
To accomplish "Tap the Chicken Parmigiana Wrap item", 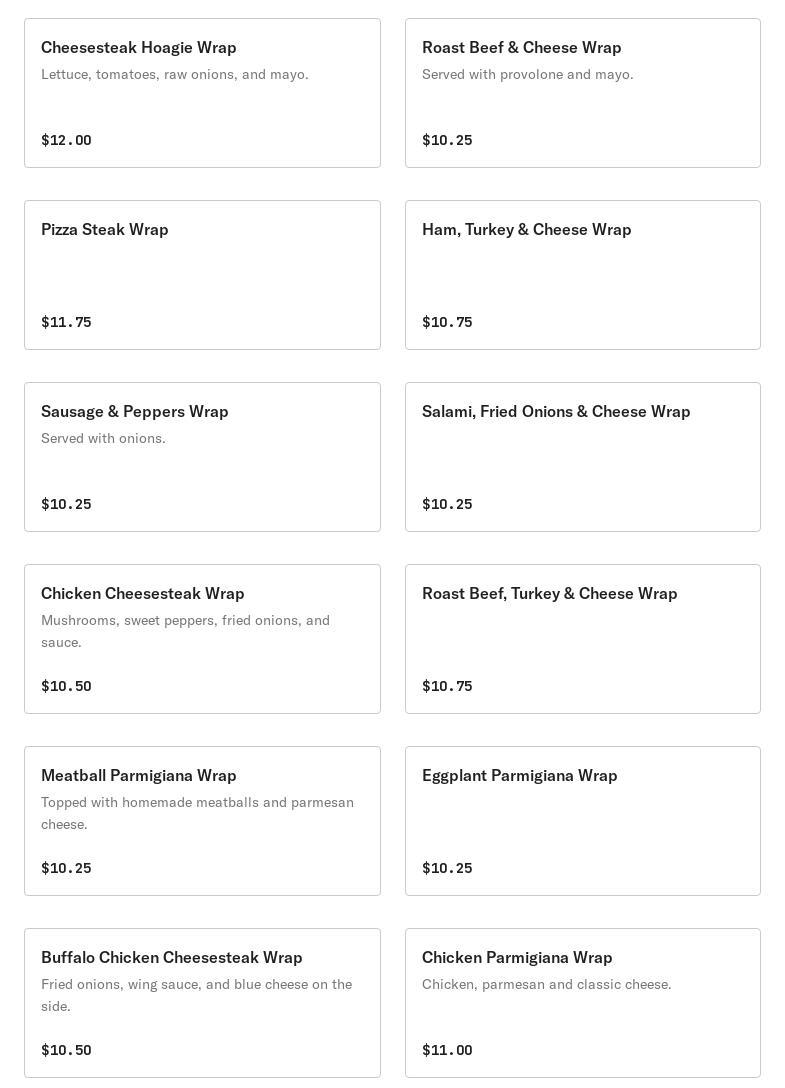I will [582, 1003].
